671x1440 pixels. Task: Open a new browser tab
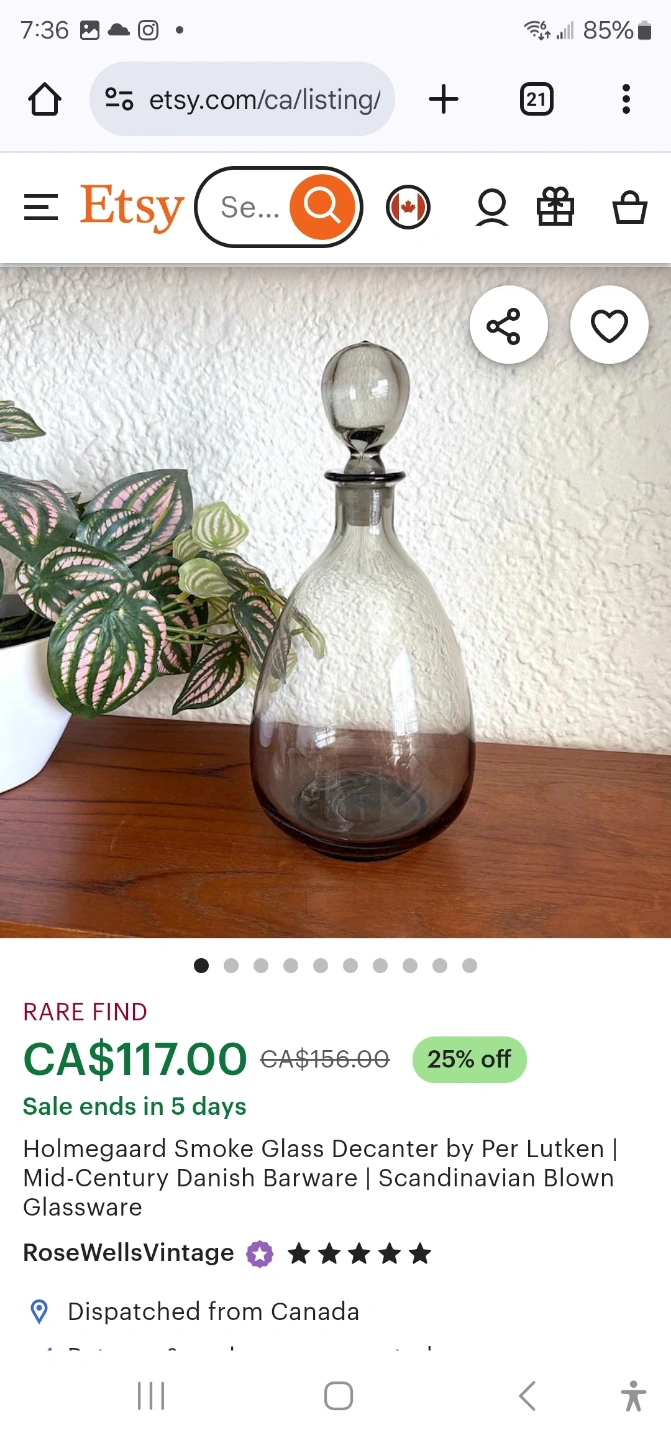click(x=443, y=99)
